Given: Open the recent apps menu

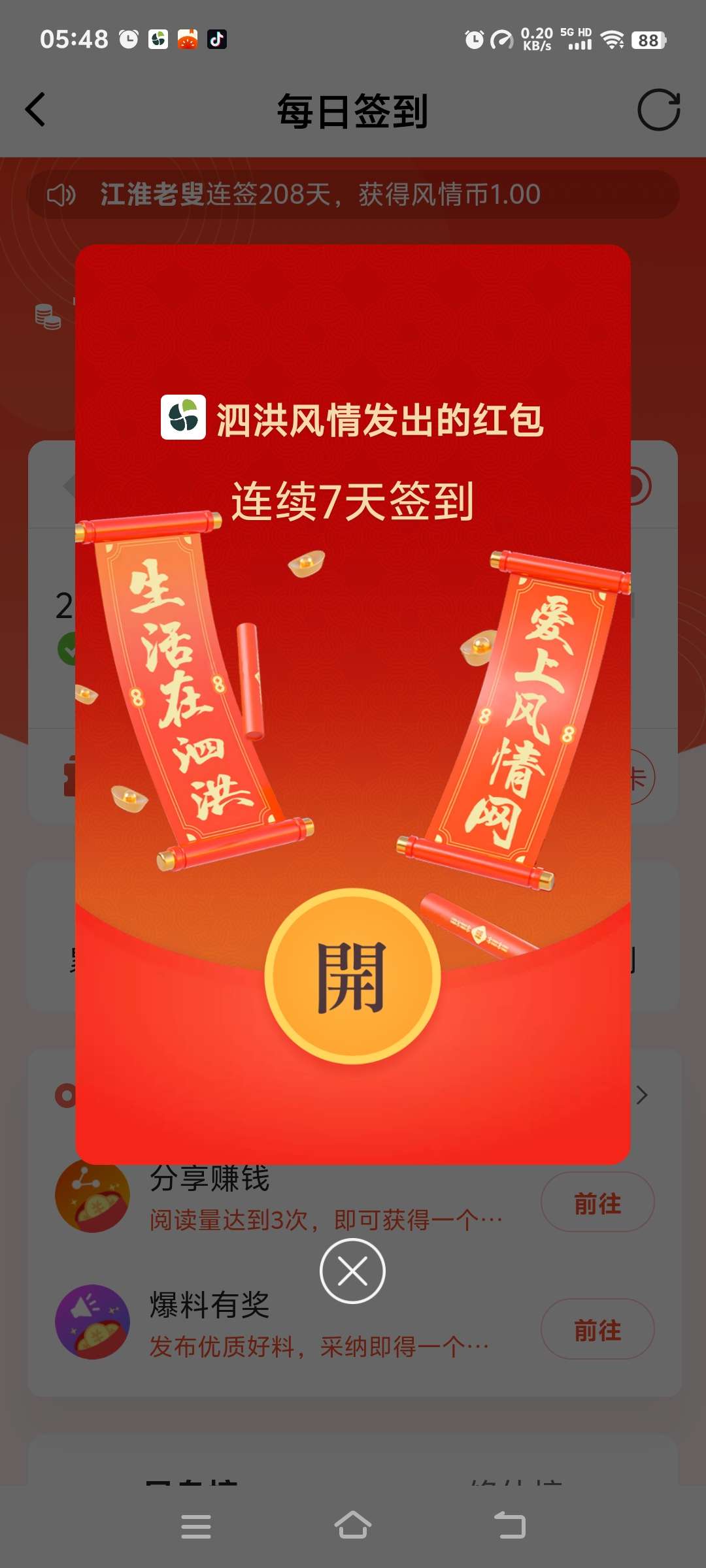Looking at the screenshot, I should click(x=195, y=1526).
